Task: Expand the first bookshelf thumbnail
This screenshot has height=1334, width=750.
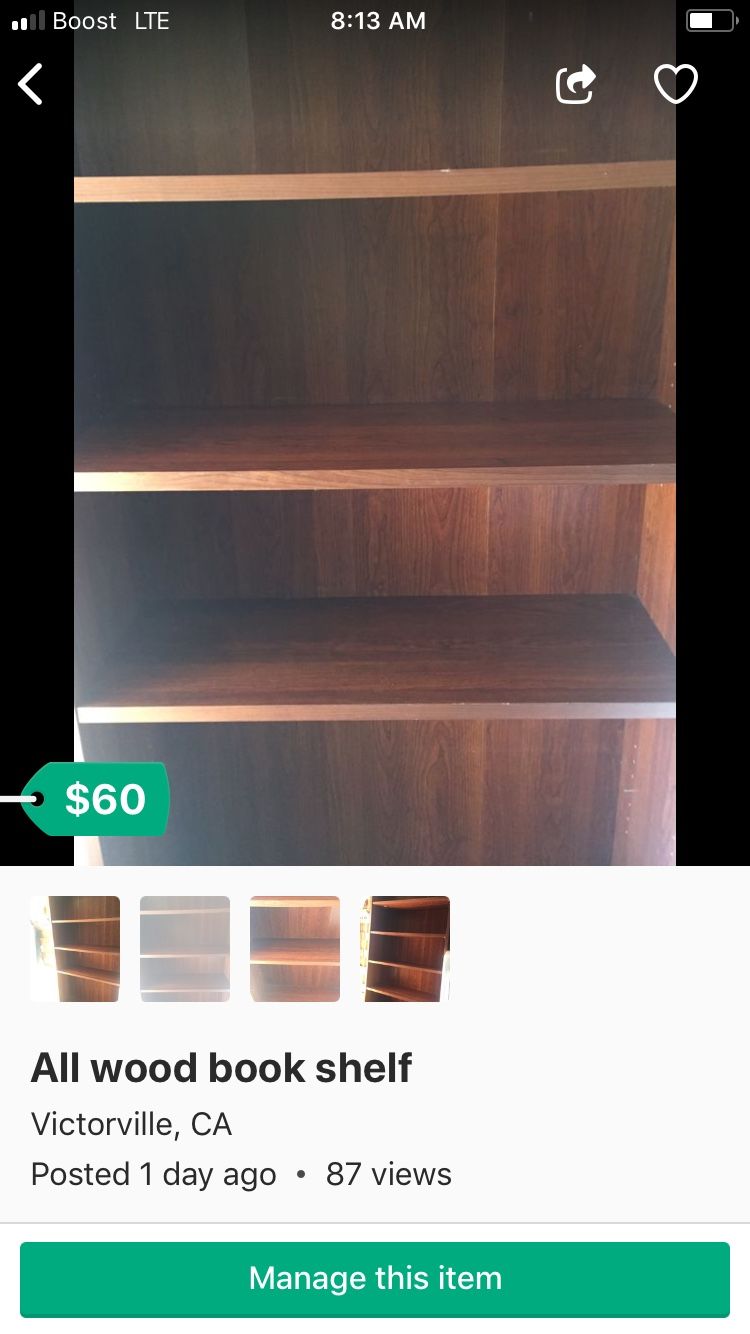Action: (x=74, y=948)
